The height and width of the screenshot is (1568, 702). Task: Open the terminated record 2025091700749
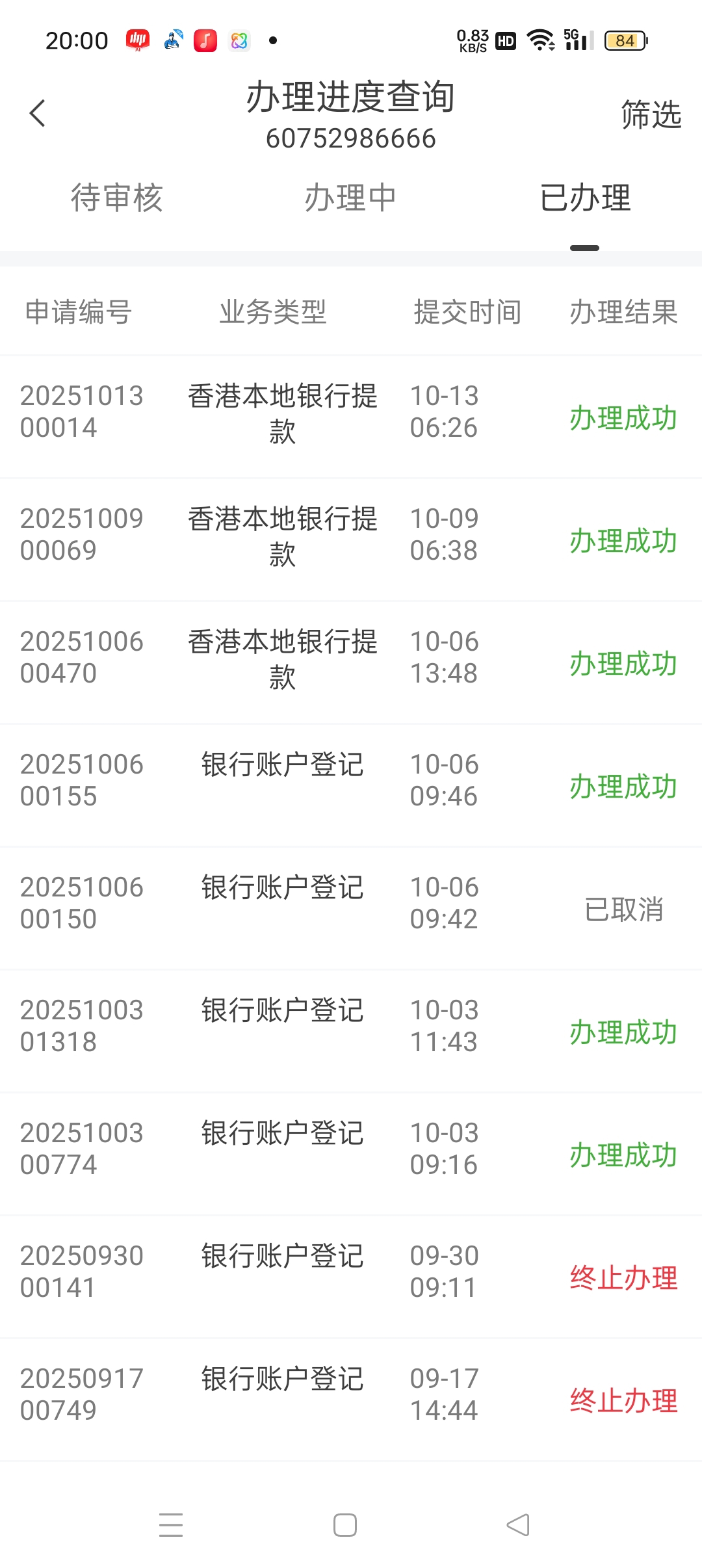[x=351, y=1400]
